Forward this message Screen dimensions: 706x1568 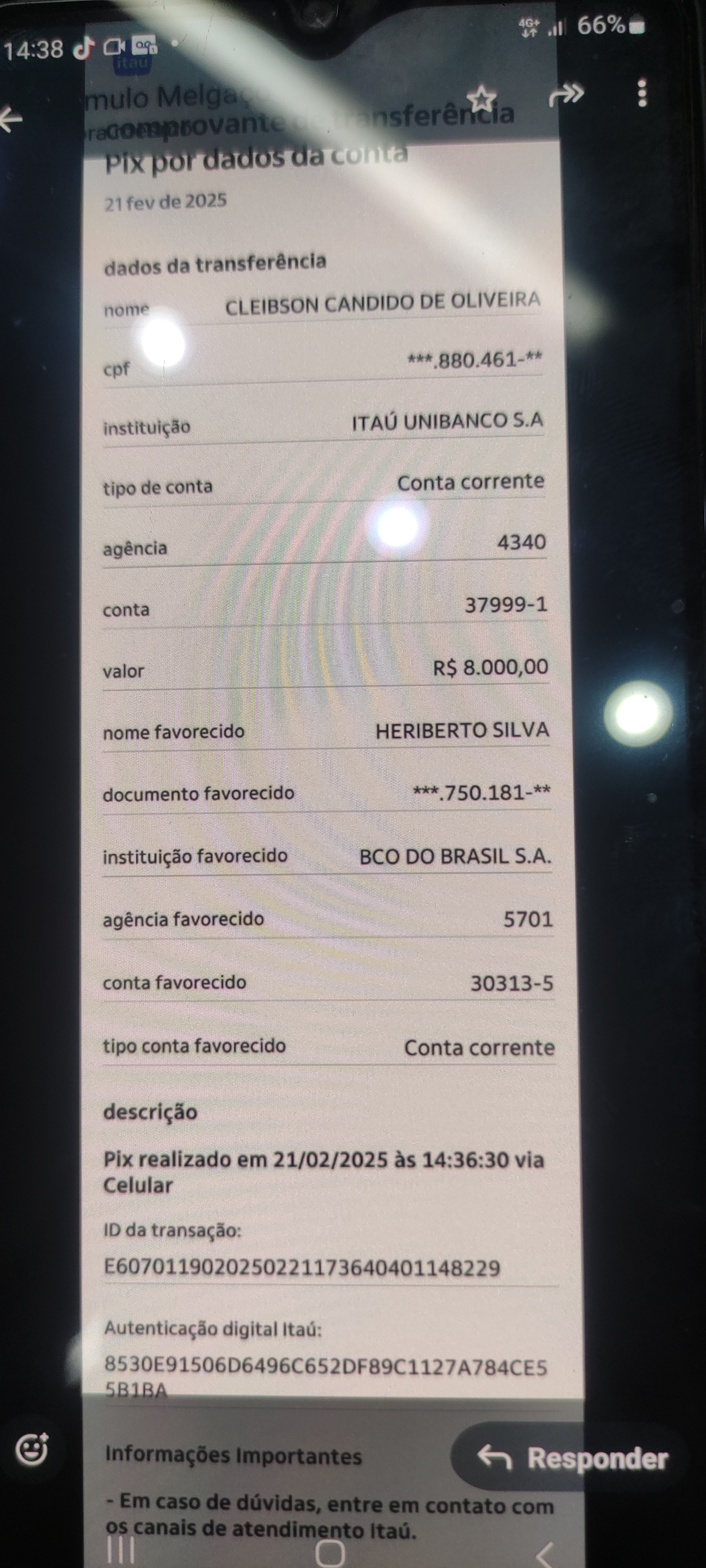click(x=566, y=94)
